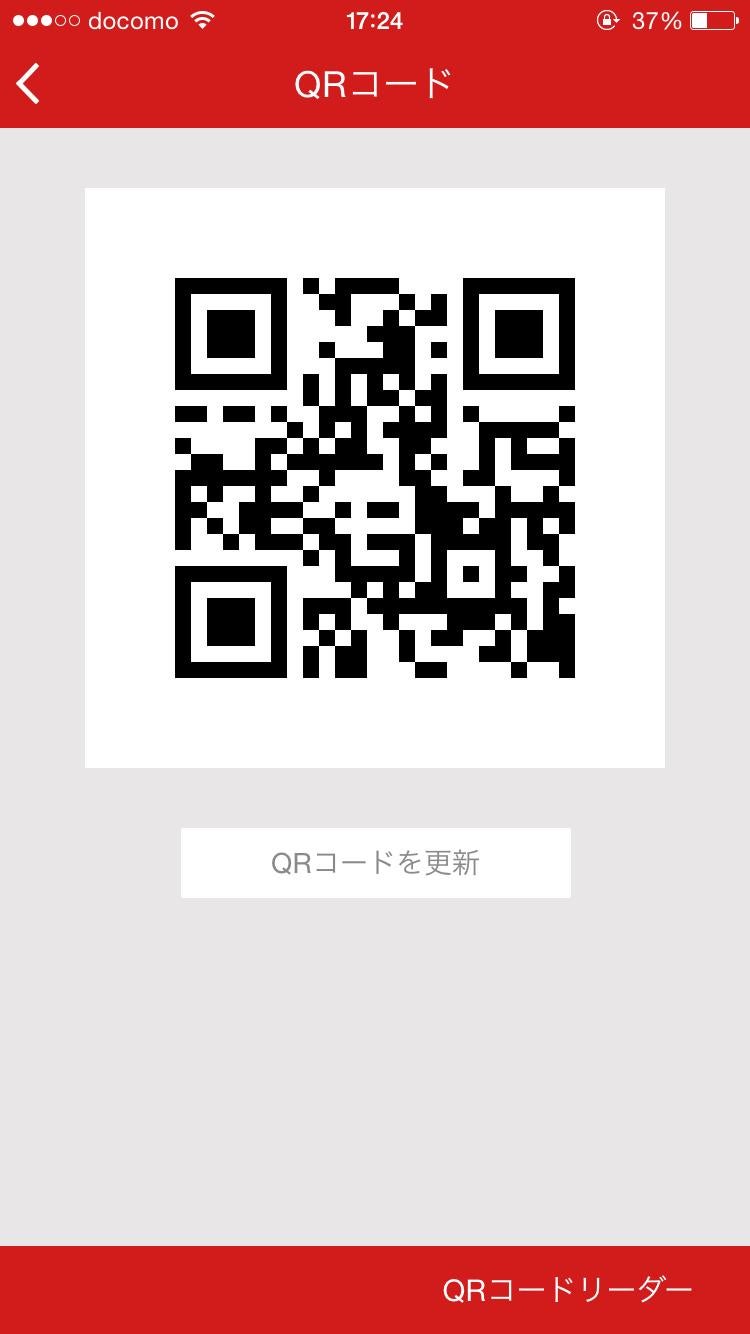
Task: Tap the orientation lock icon in status bar
Action: tap(608, 20)
